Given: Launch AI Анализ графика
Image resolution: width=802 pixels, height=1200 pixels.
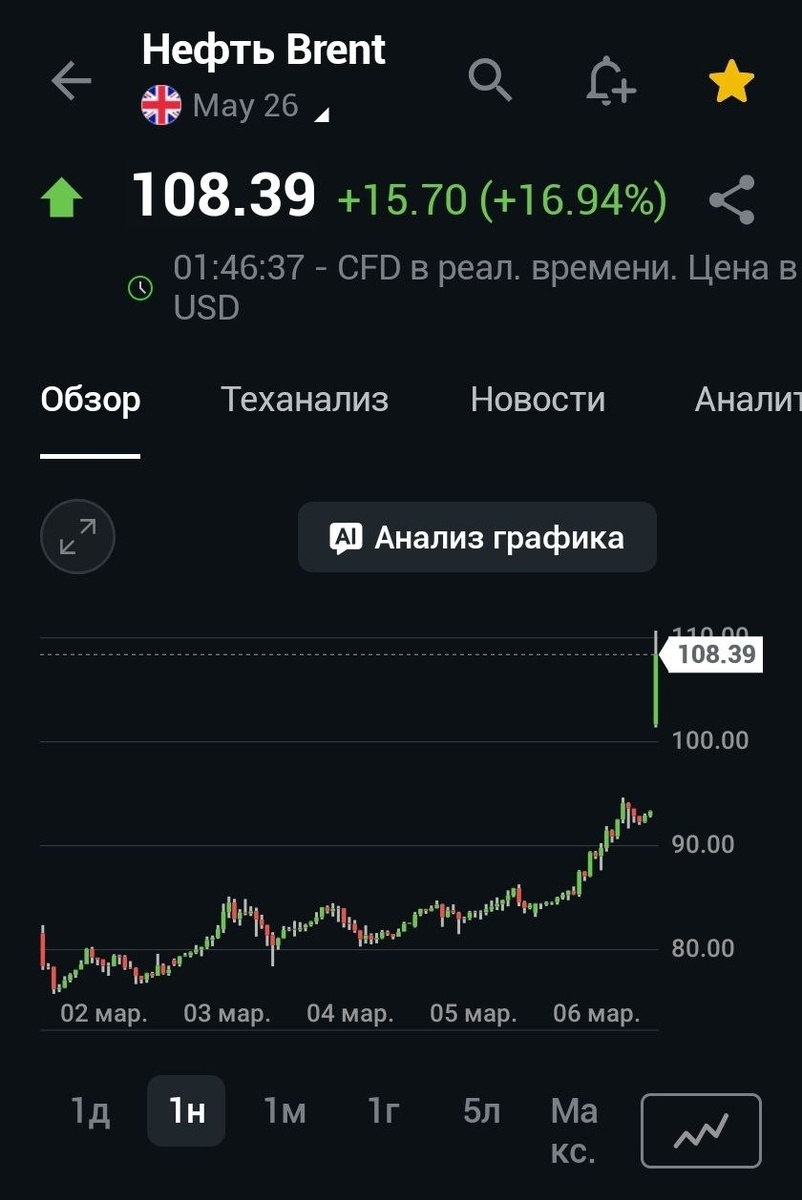Looking at the screenshot, I should (477, 538).
